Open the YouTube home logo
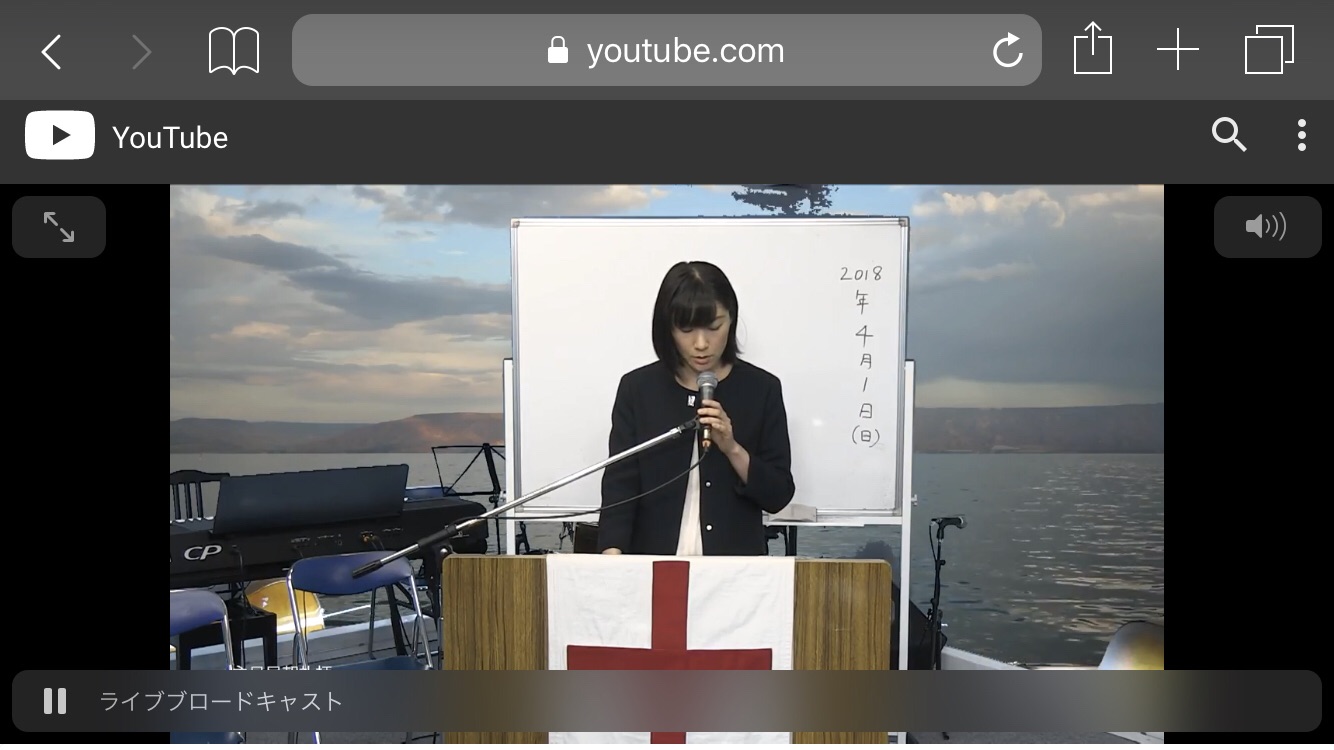 pos(127,136)
